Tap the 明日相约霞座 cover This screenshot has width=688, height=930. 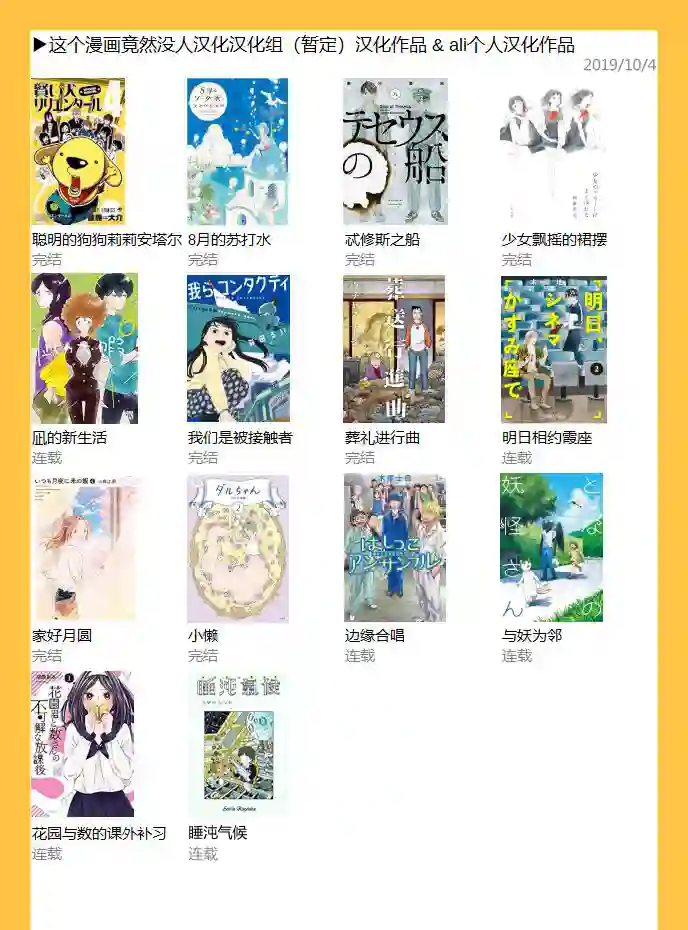(553, 349)
